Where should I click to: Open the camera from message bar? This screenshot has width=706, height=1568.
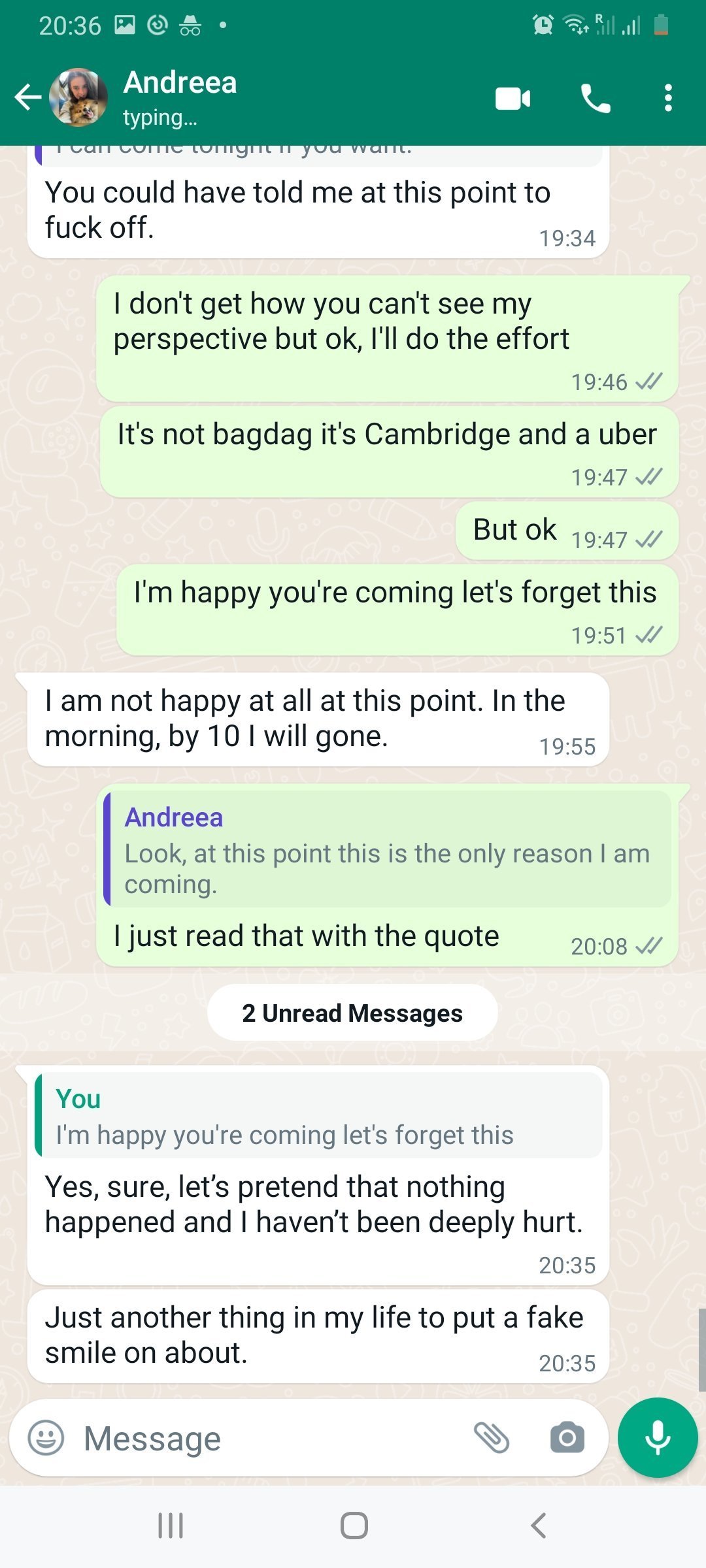click(567, 1438)
